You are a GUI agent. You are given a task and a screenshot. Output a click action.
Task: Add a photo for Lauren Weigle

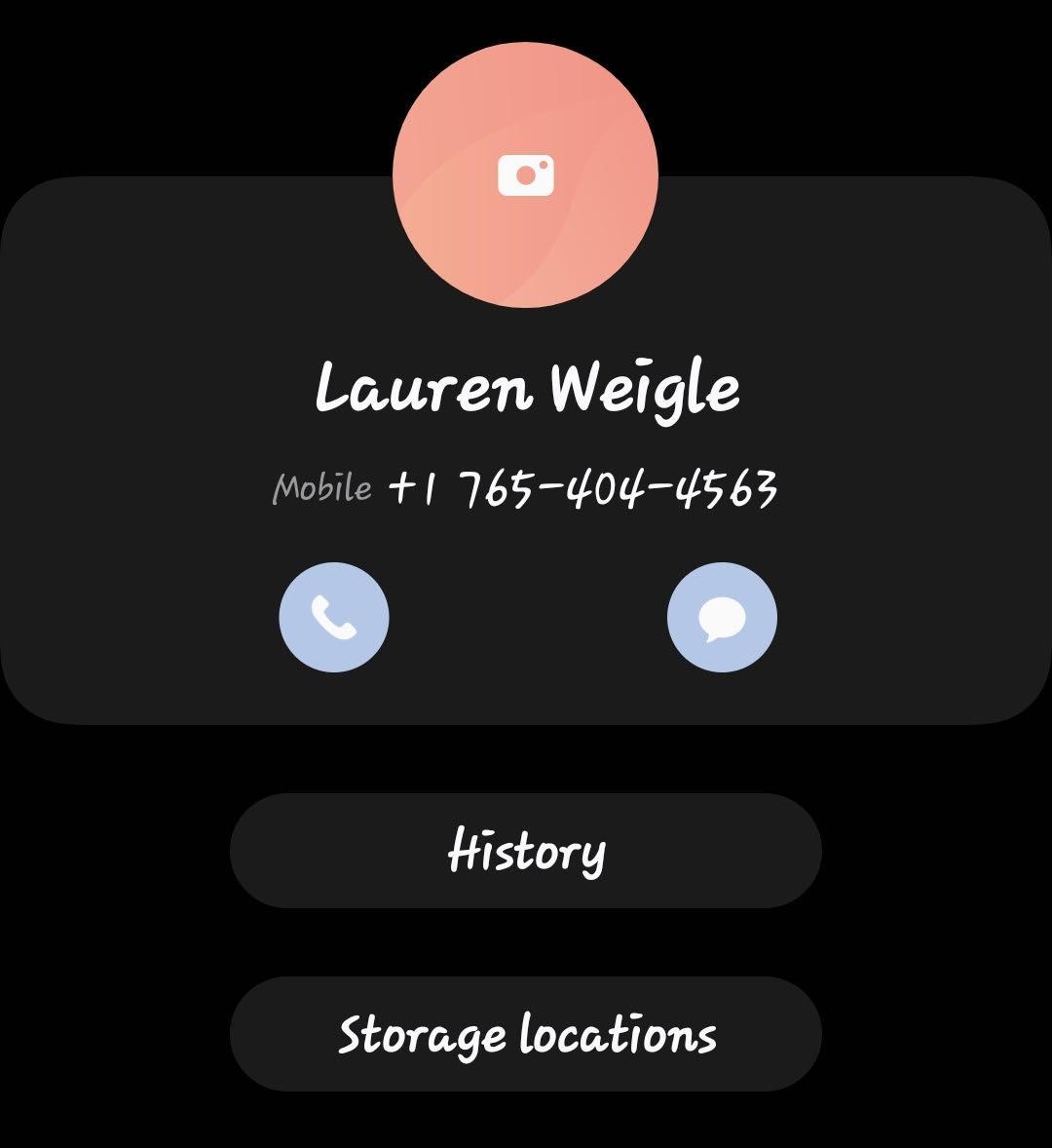point(526,175)
